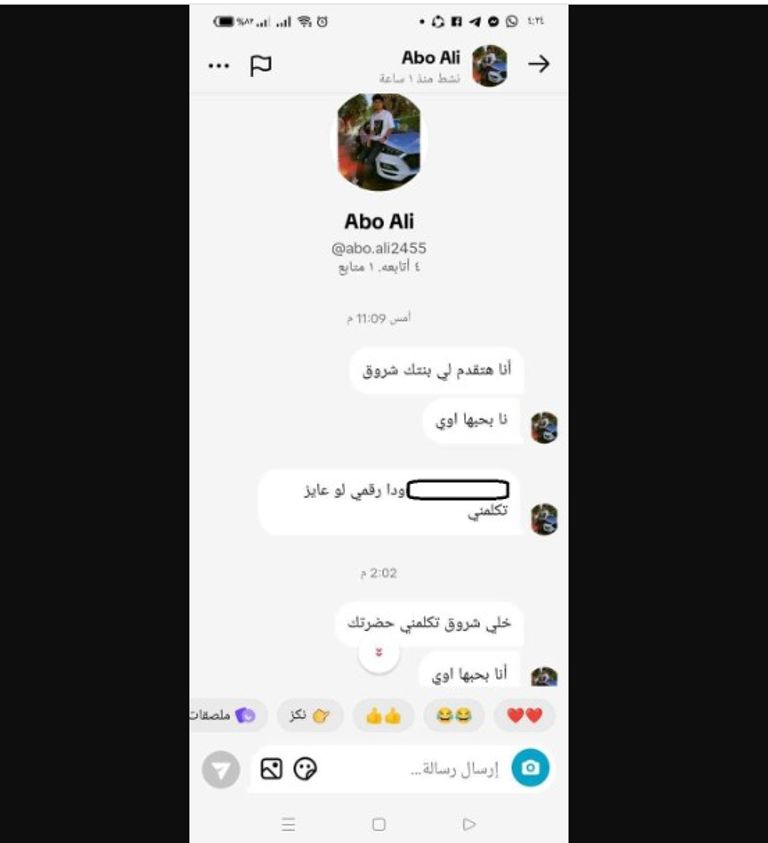Send the laughing faces quick reaction
This screenshot has width=768, height=843.
[x=454, y=716]
